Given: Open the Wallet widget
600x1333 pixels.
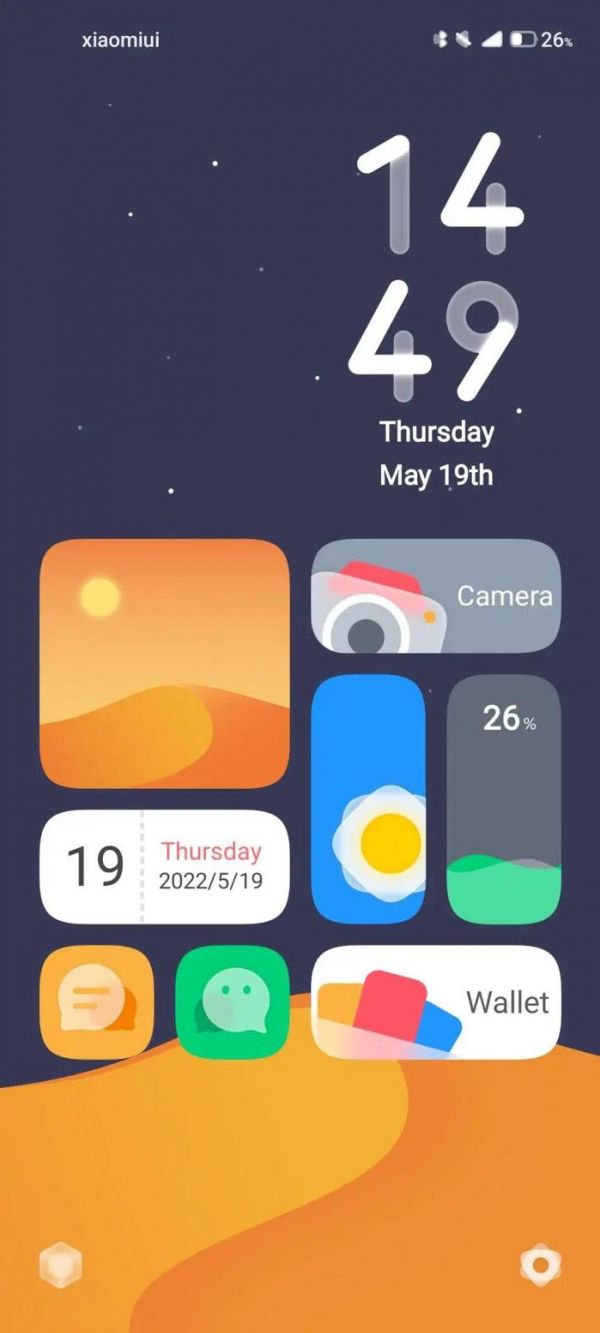Looking at the screenshot, I should click(436, 1002).
